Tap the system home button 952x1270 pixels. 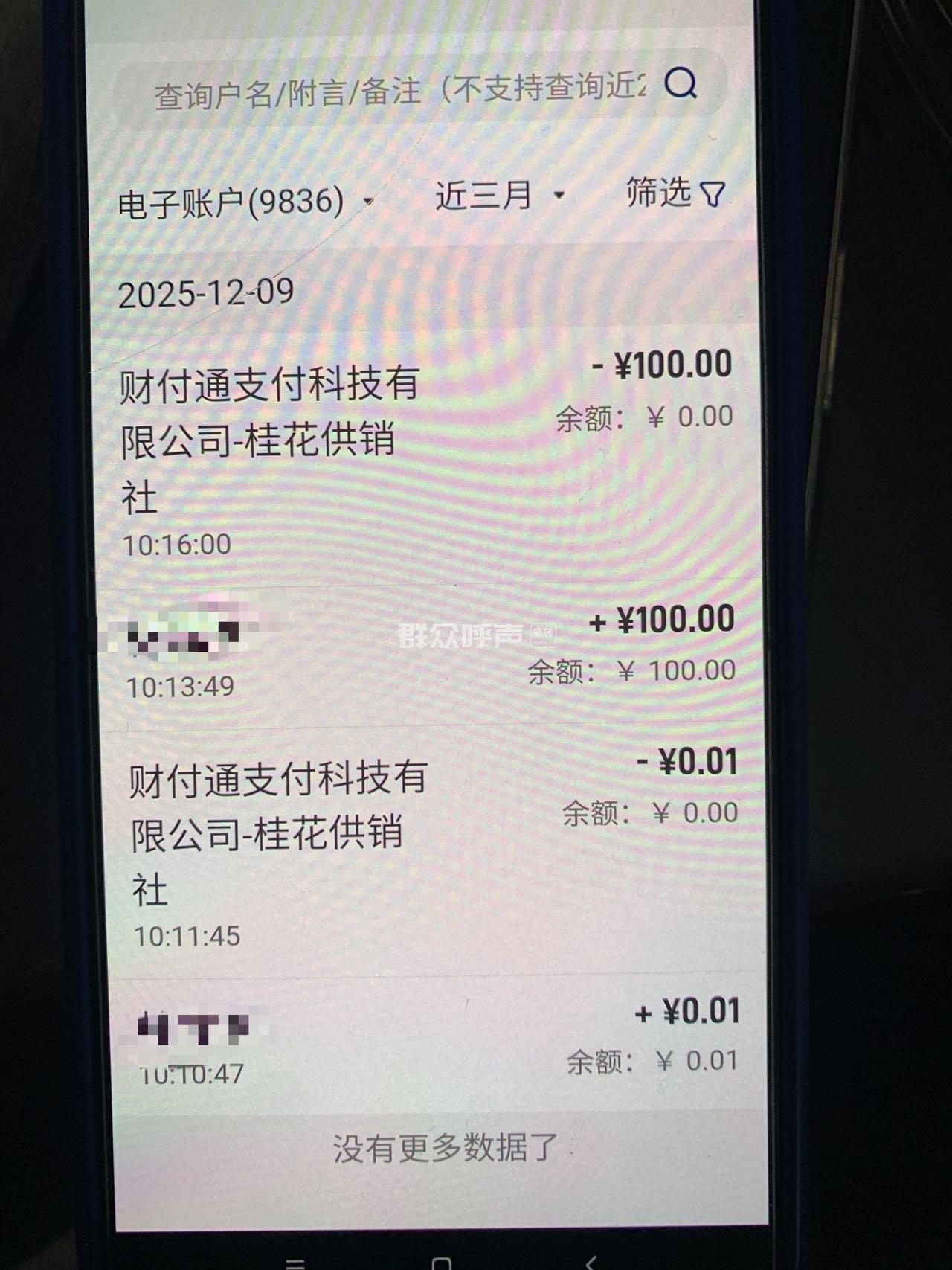pyautogui.click(x=442, y=1263)
